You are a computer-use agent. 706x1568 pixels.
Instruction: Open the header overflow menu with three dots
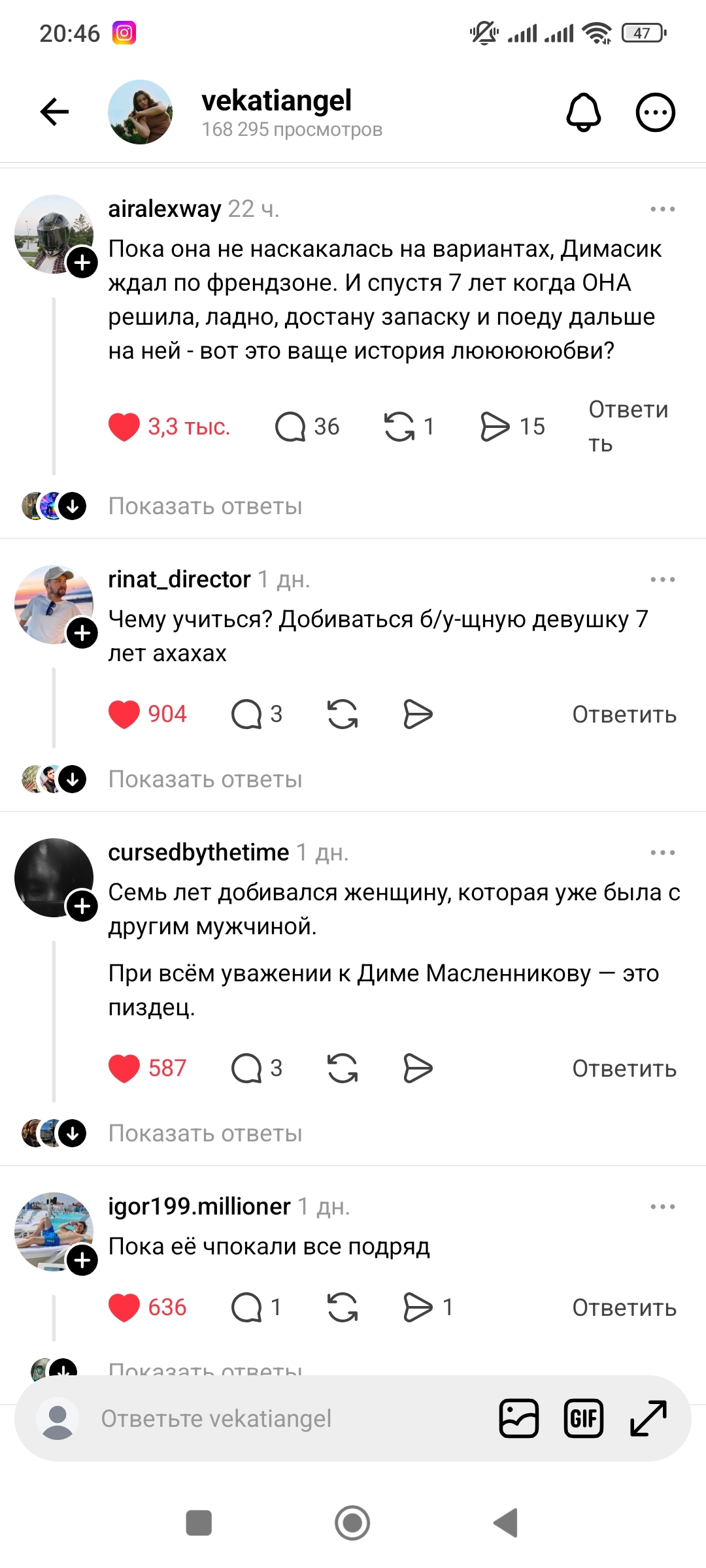(x=655, y=112)
